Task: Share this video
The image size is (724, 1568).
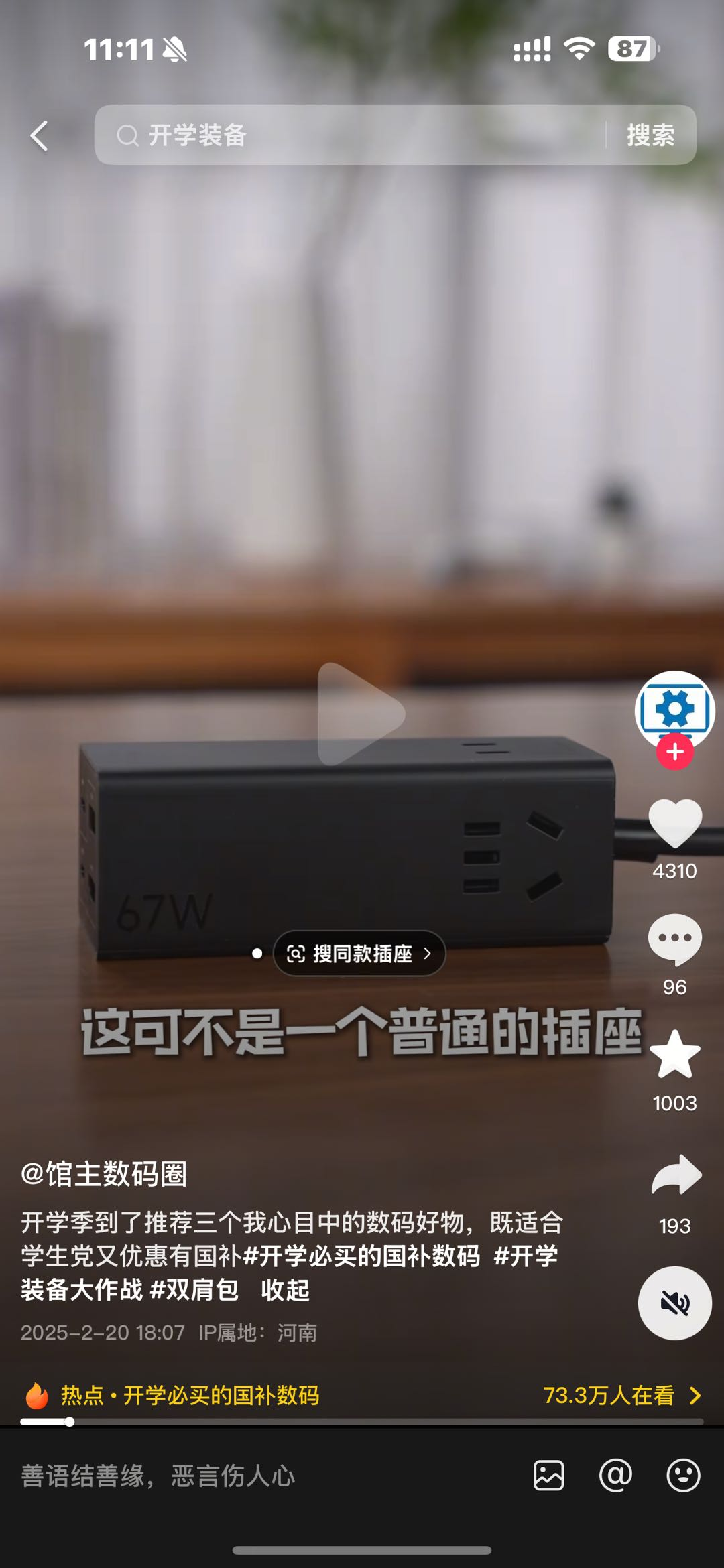Action: 676,1175
